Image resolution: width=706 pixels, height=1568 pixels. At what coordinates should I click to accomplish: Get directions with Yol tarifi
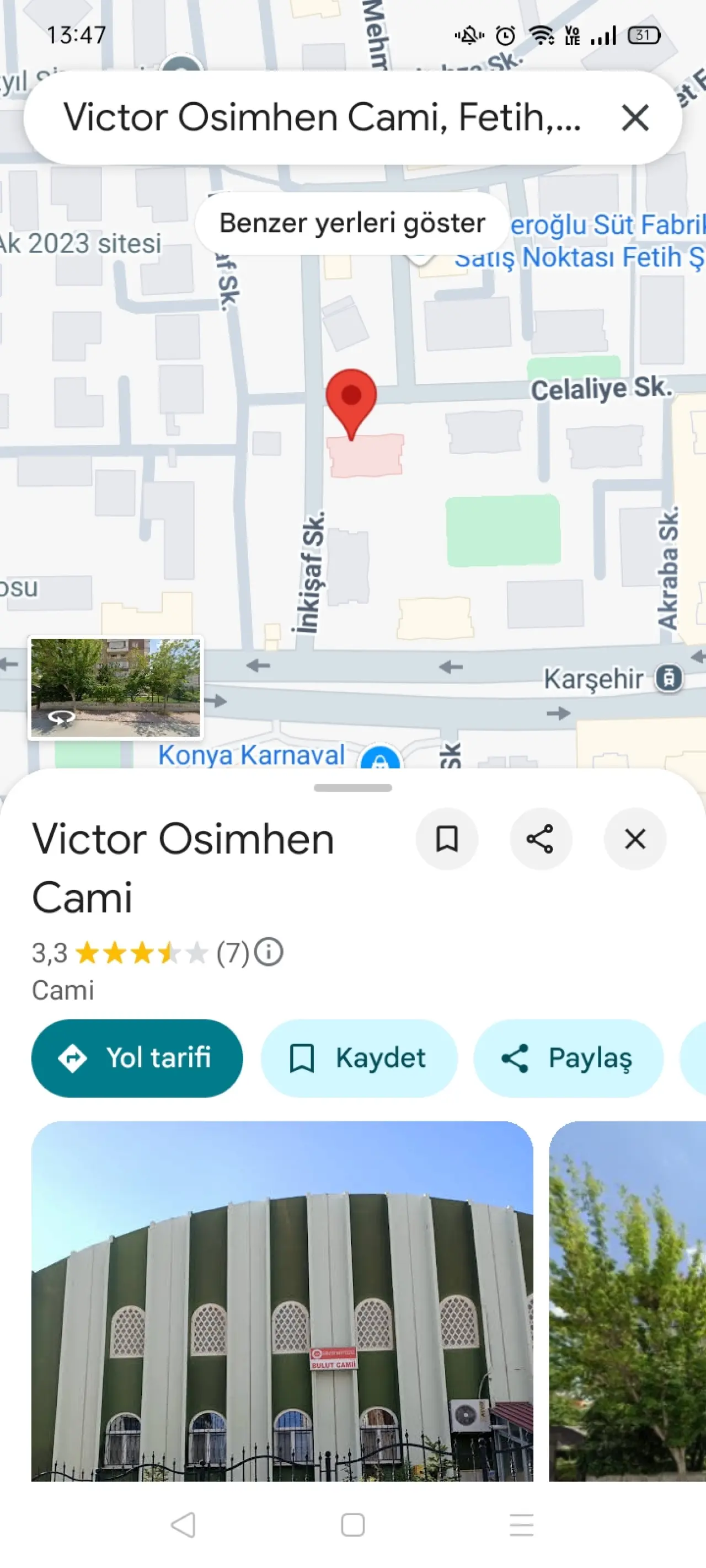pos(137,1058)
